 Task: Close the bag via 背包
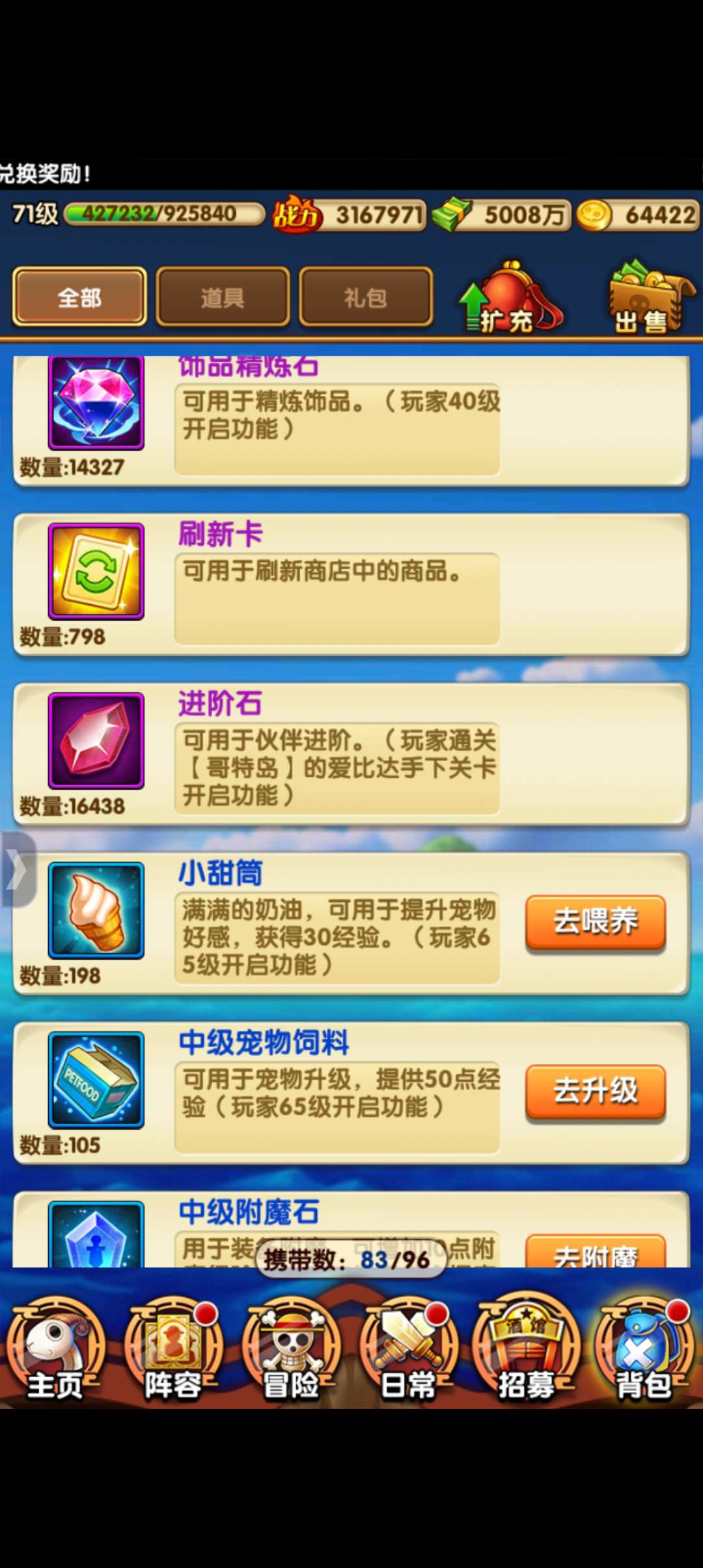[x=643, y=1349]
